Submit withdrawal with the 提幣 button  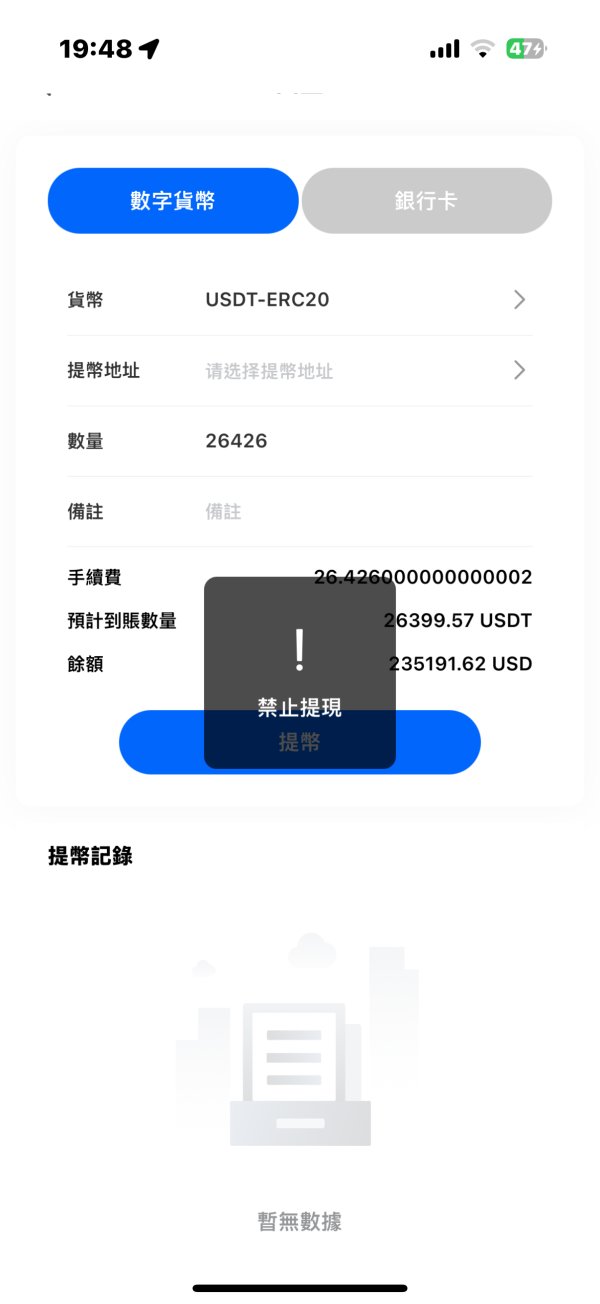click(300, 742)
